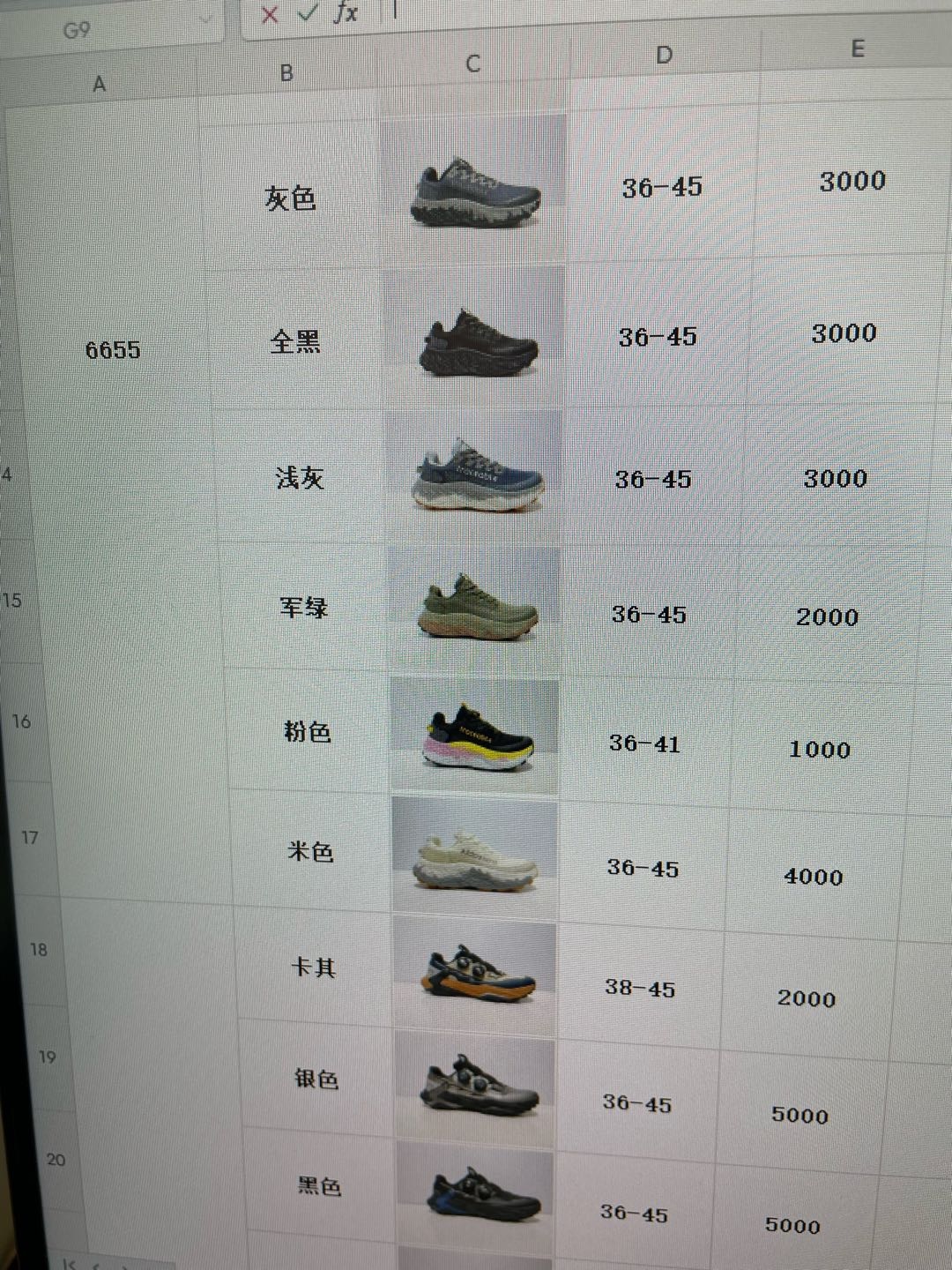Select row 16 header

[21, 721]
